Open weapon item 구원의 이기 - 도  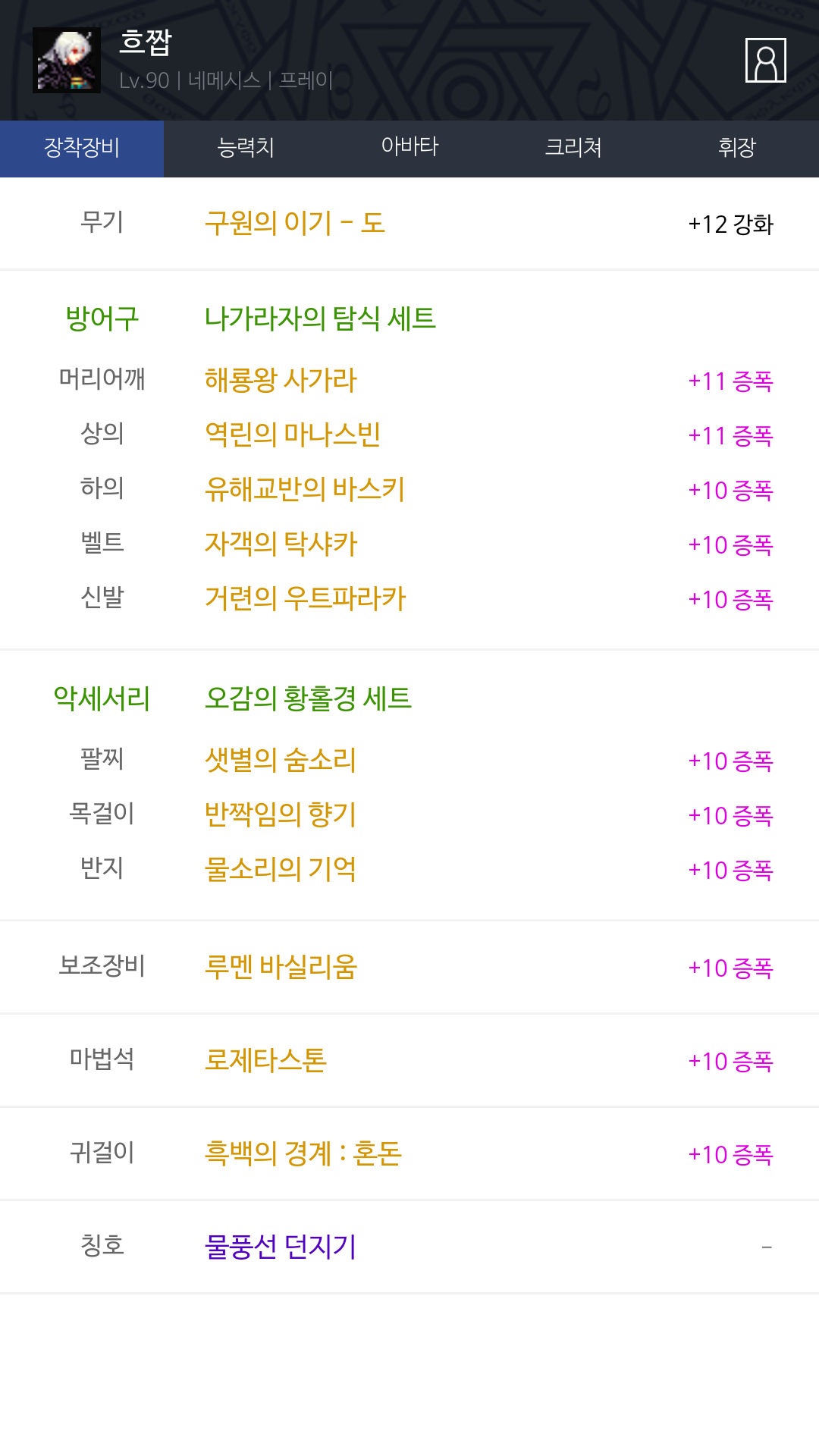point(295,223)
